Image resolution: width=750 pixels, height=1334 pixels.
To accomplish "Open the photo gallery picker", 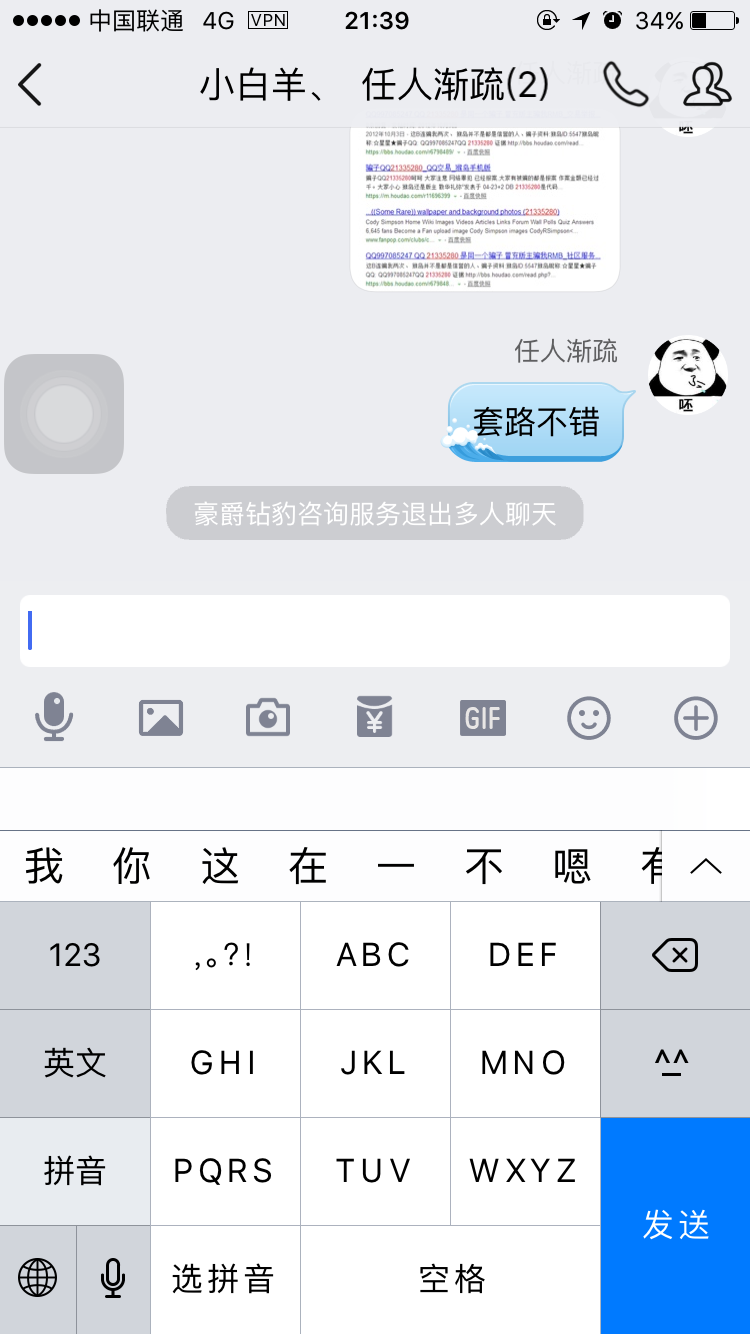I will tap(161, 718).
